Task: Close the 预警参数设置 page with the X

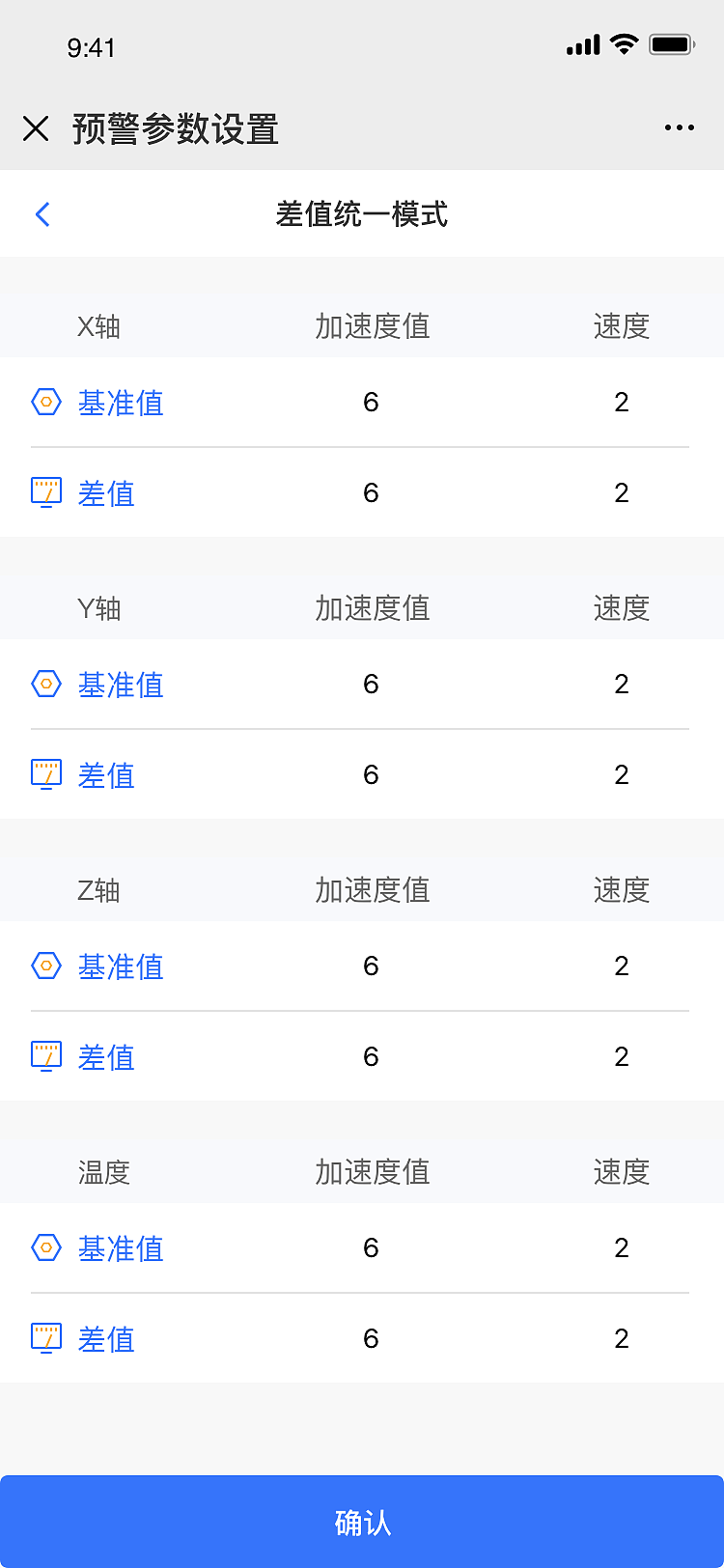Action: click(x=36, y=126)
